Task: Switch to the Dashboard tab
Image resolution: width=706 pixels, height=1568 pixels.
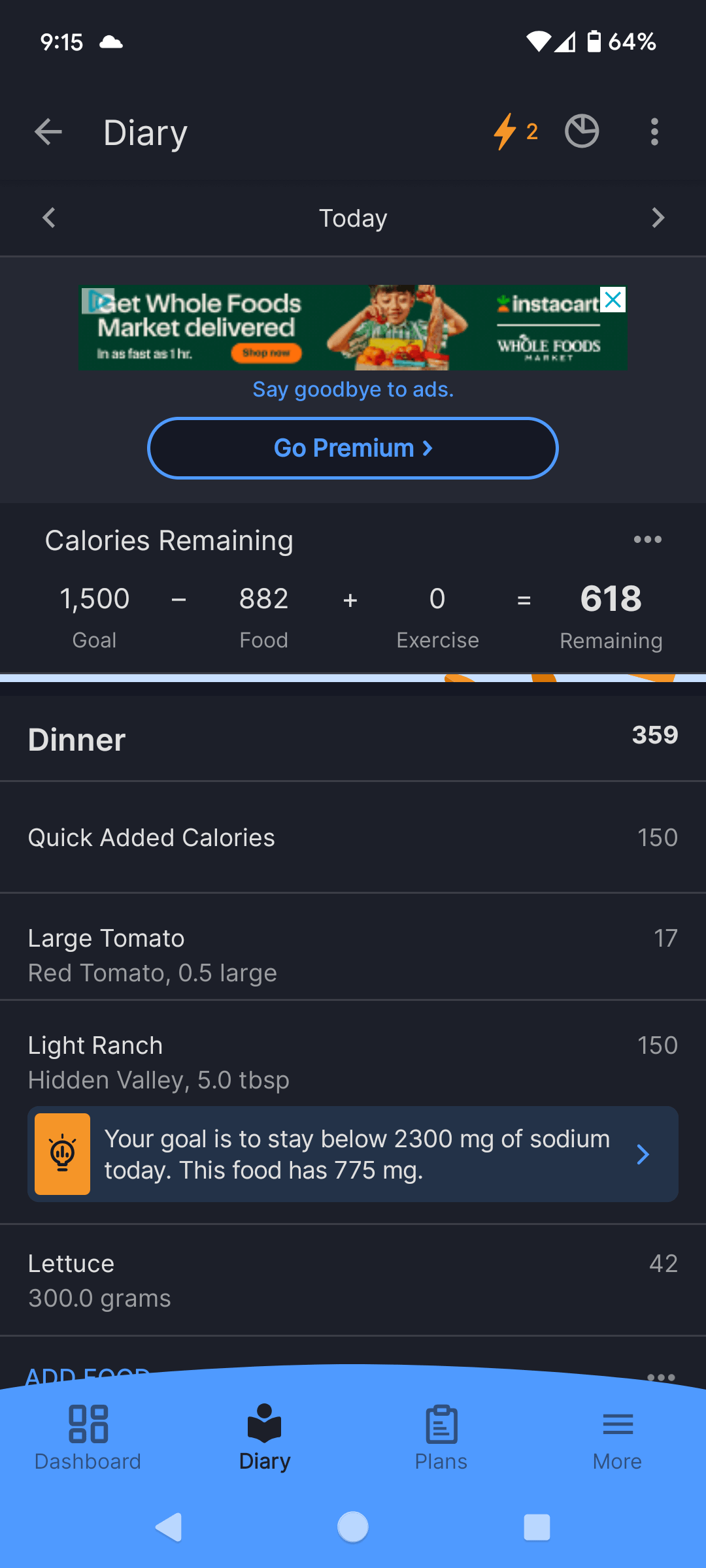Action: [88, 1437]
